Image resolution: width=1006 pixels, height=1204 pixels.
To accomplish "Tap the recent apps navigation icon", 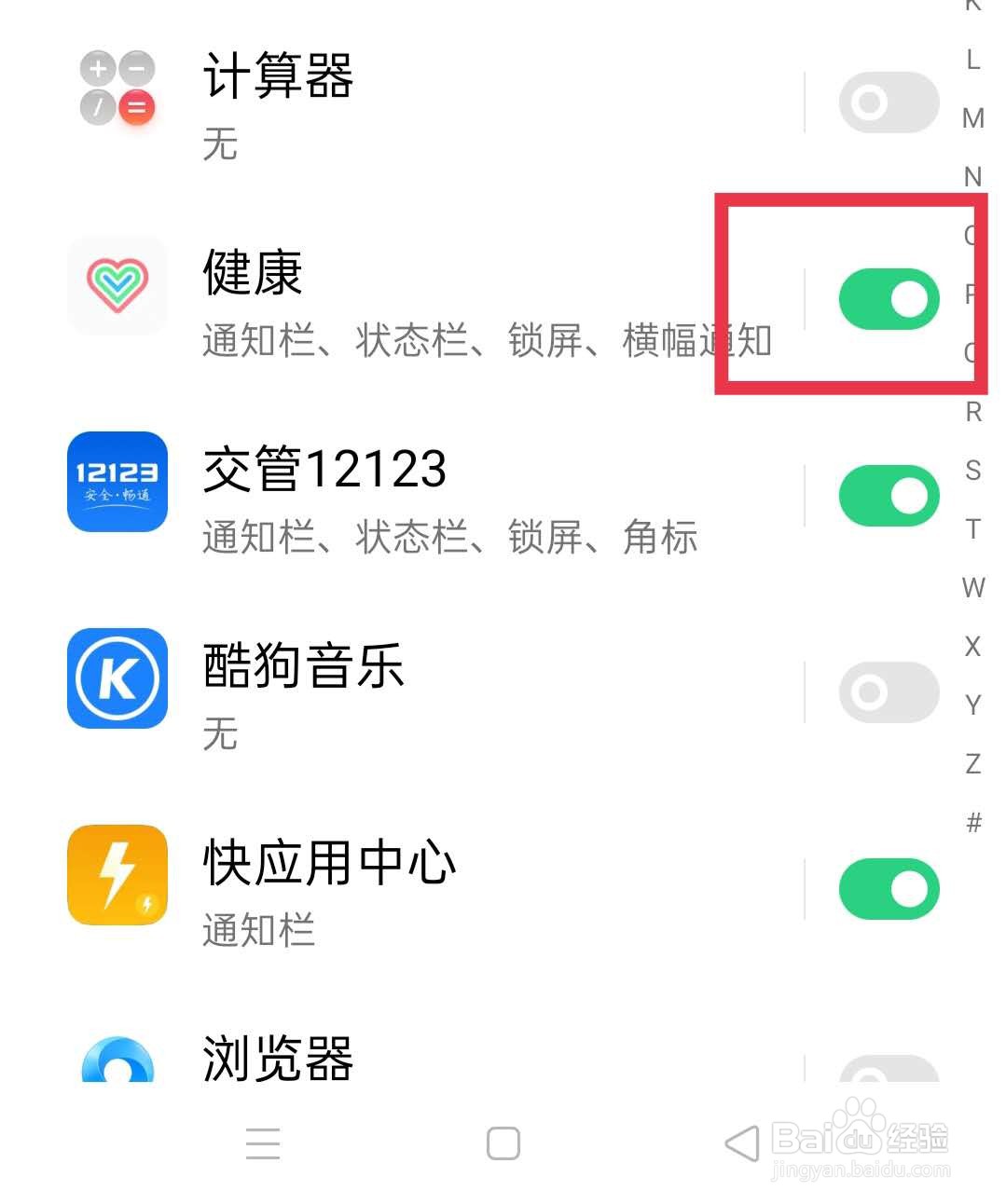I will (x=262, y=1143).
